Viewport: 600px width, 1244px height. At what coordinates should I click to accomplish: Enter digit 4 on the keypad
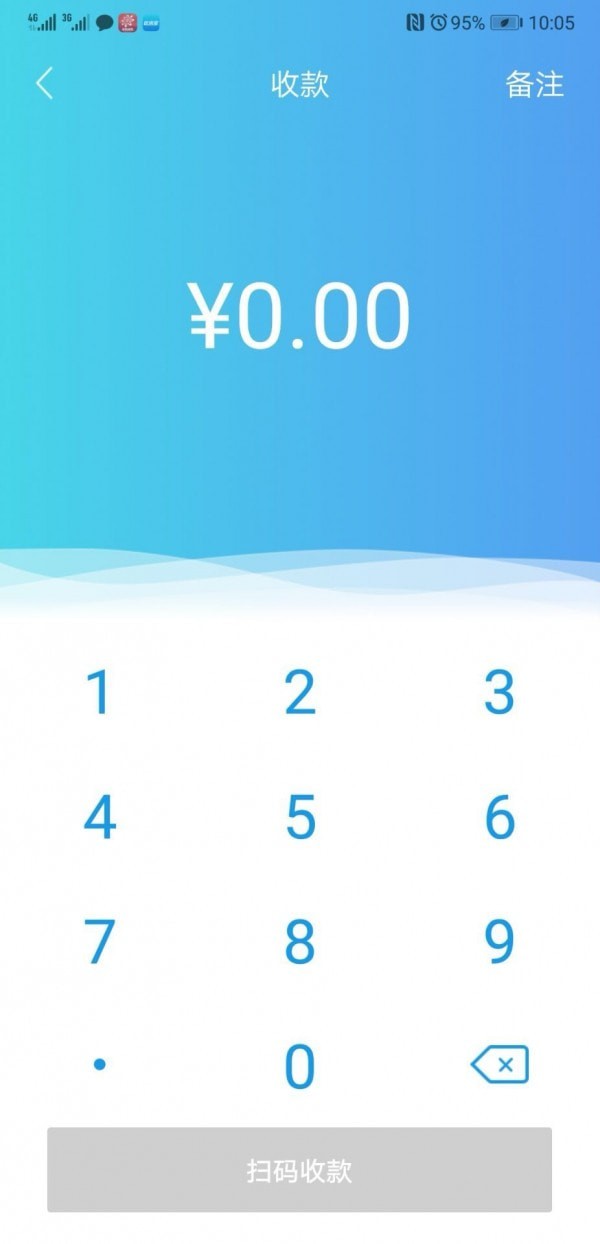click(x=99, y=818)
